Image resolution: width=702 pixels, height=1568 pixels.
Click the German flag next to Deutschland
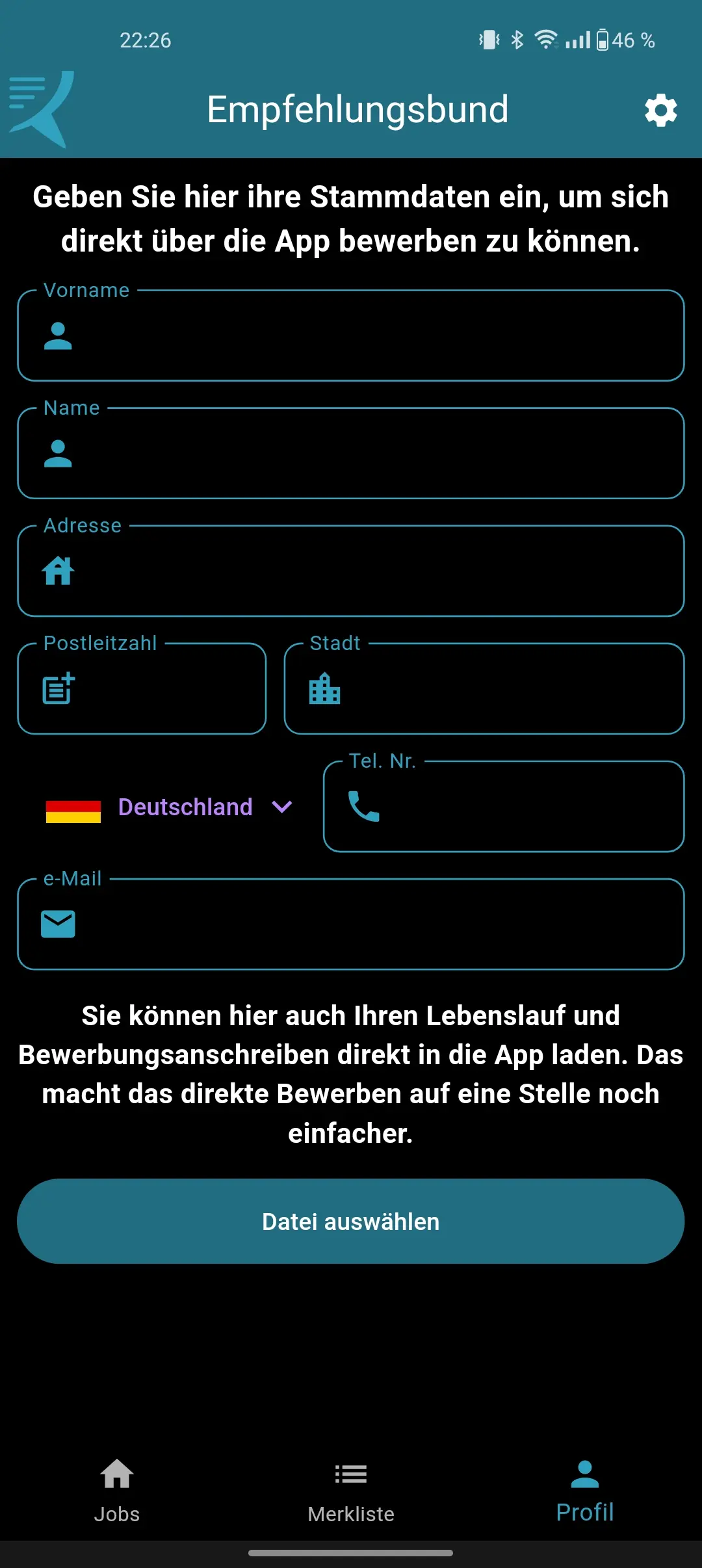coord(72,807)
